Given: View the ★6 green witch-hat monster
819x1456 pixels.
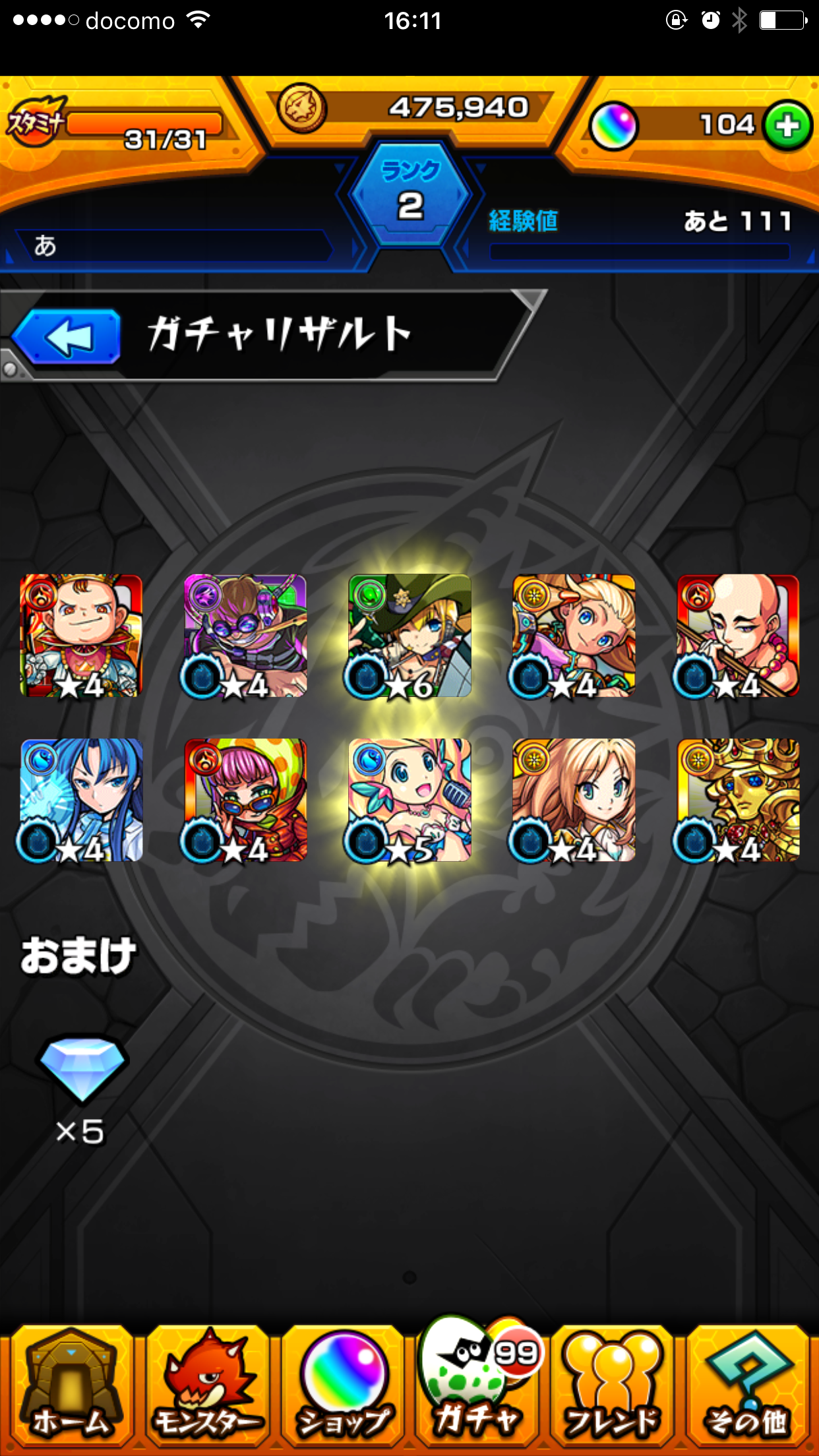Looking at the screenshot, I should click(x=409, y=636).
